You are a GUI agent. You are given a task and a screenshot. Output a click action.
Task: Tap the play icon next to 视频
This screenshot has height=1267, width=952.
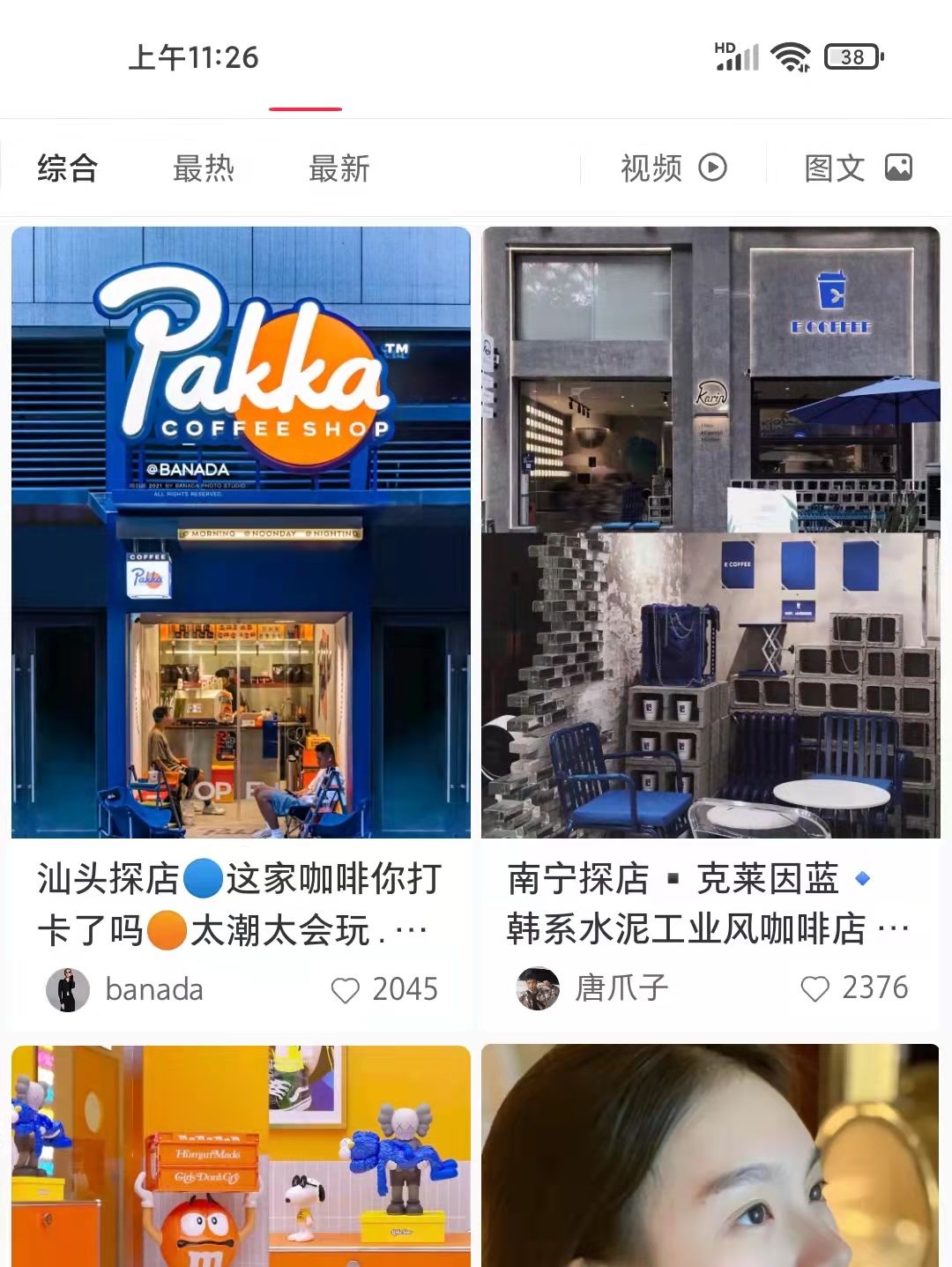714,167
